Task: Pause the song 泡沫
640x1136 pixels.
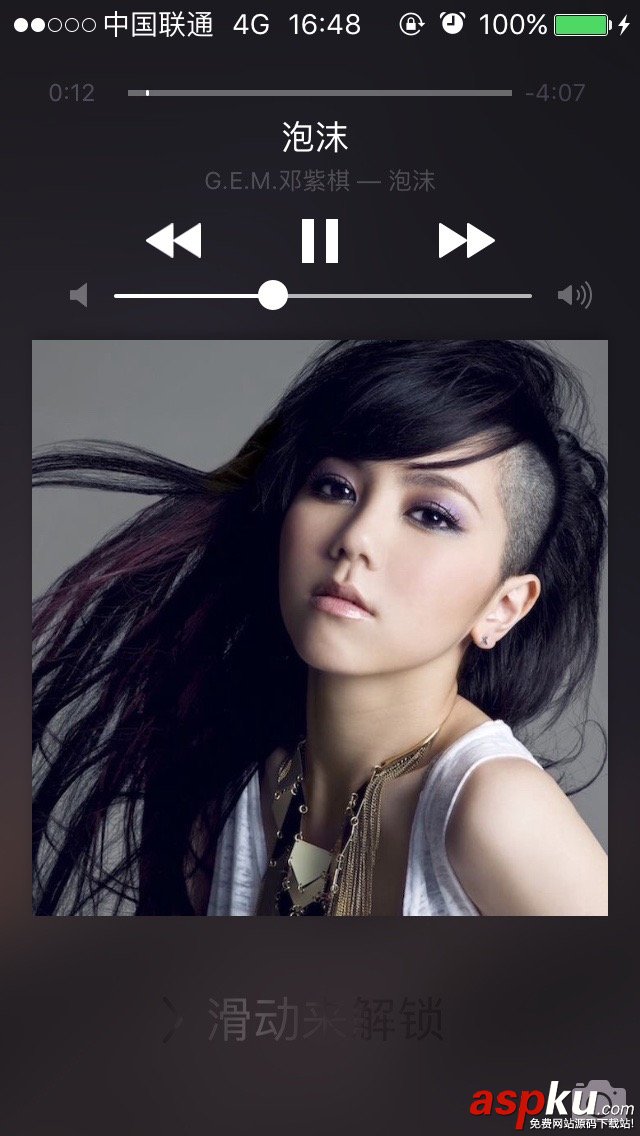Action: pos(320,241)
